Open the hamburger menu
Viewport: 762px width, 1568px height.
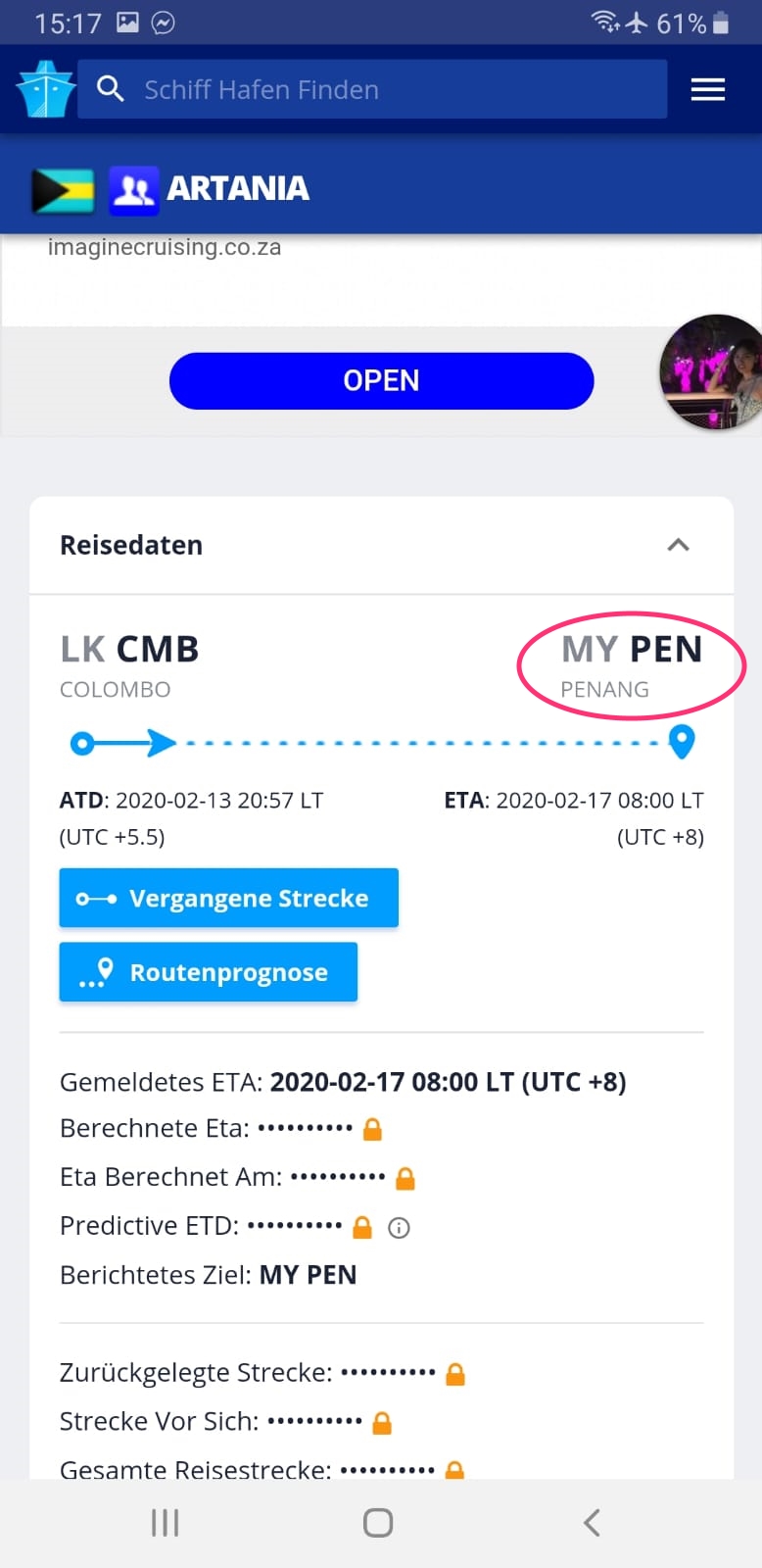(x=707, y=89)
